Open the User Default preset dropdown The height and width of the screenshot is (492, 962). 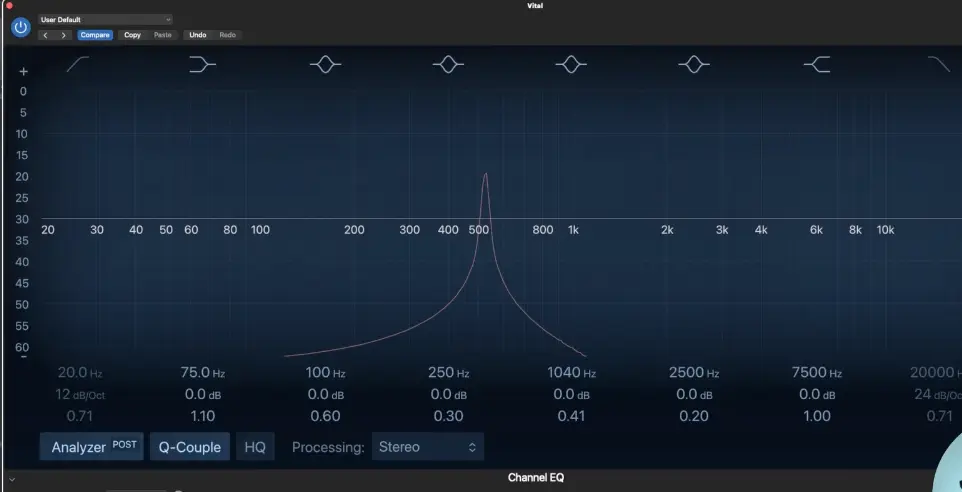click(x=105, y=19)
